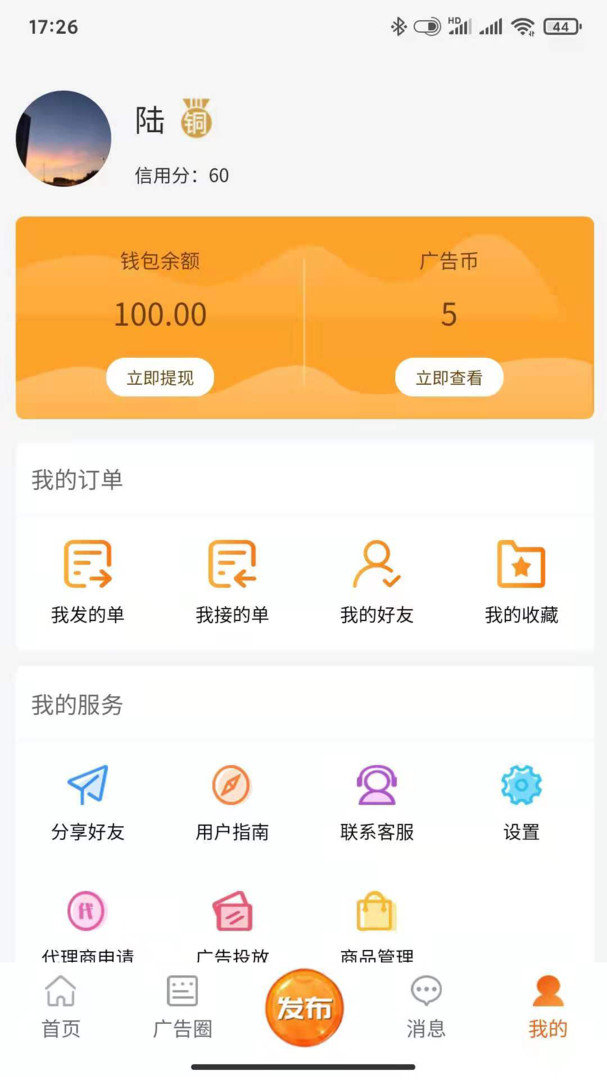Open the 用户指南 user guide
The width and height of the screenshot is (607, 1080).
pos(232,802)
